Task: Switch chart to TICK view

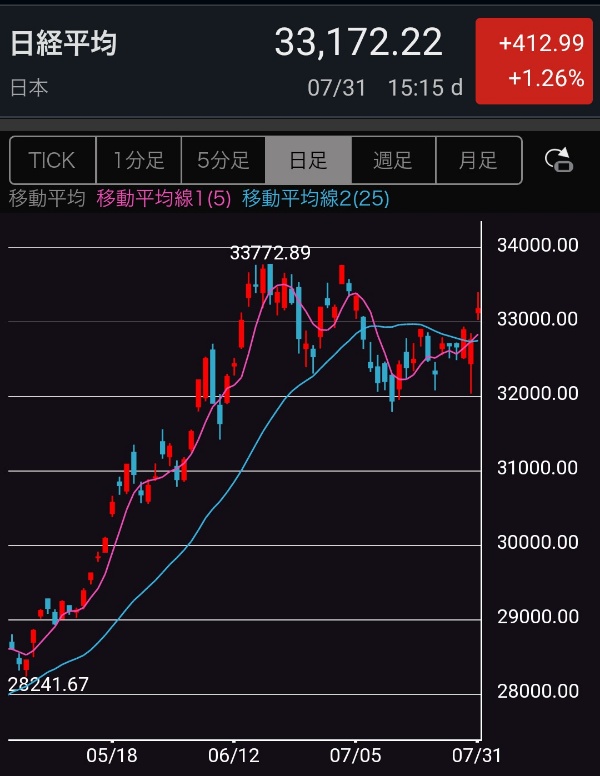Action: 52,161
